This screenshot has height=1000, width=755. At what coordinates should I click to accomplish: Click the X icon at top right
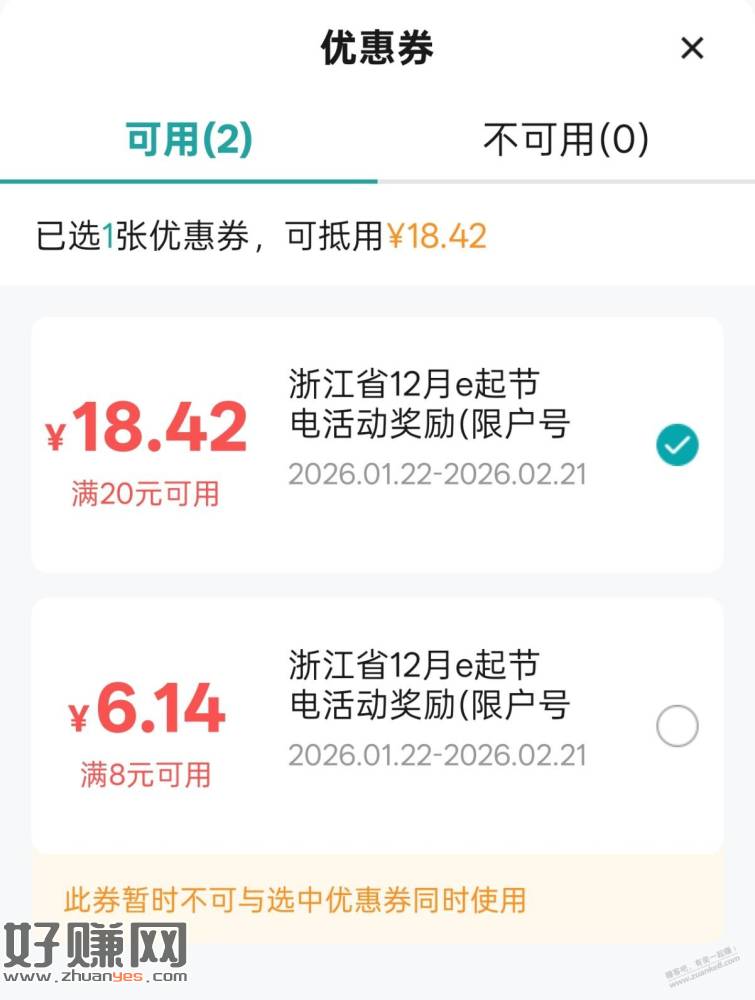[691, 48]
